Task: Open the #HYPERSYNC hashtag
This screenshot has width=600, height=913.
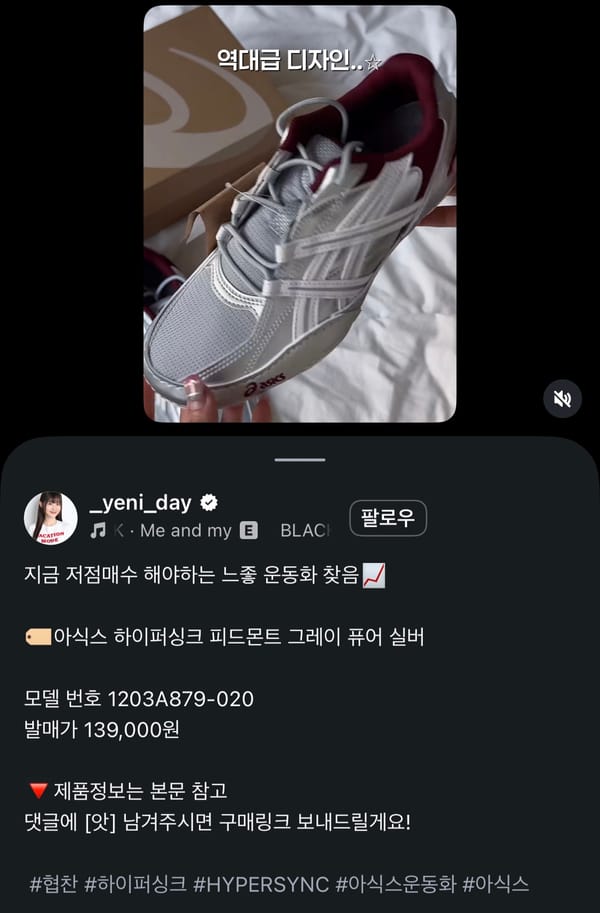Action: point(260,884)
